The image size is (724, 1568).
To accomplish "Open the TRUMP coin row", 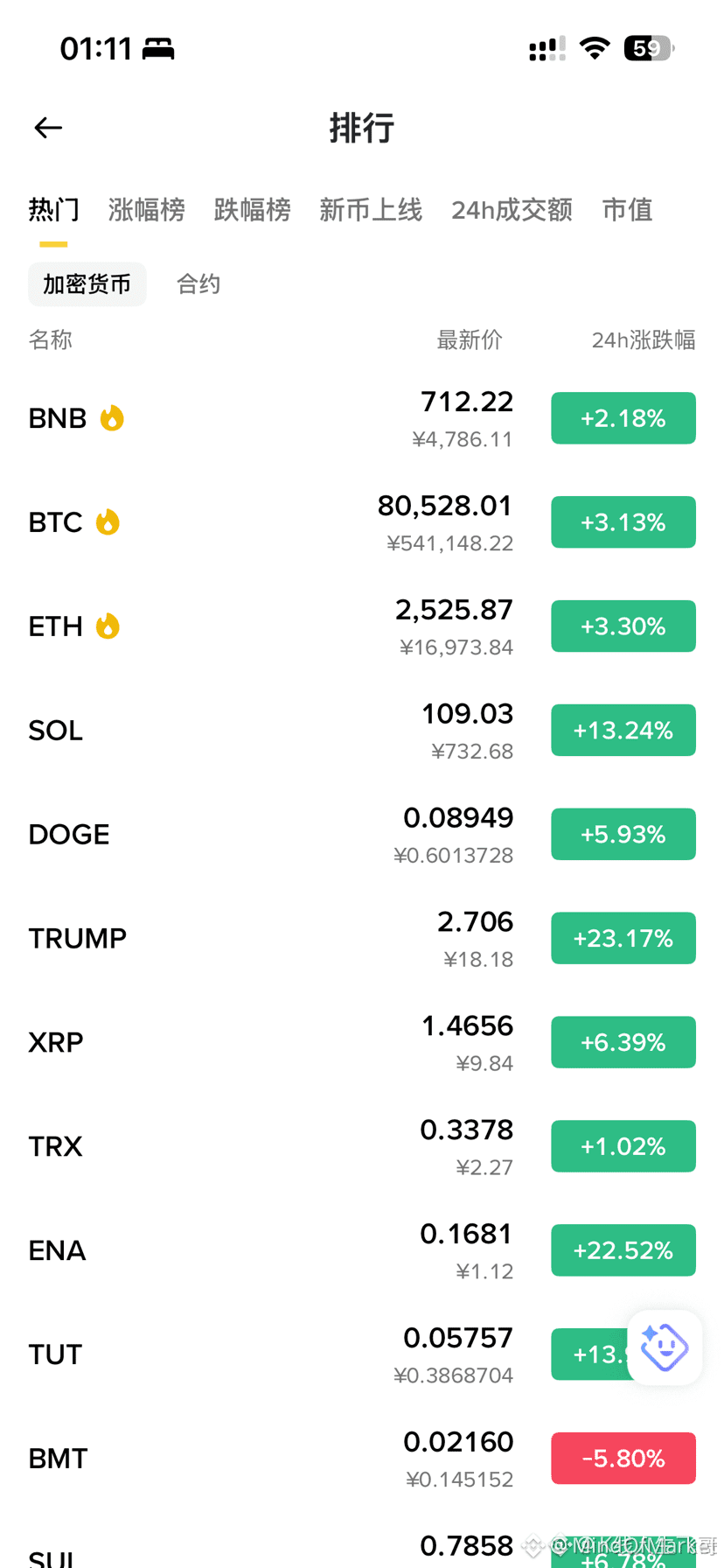I will point(362,939).
